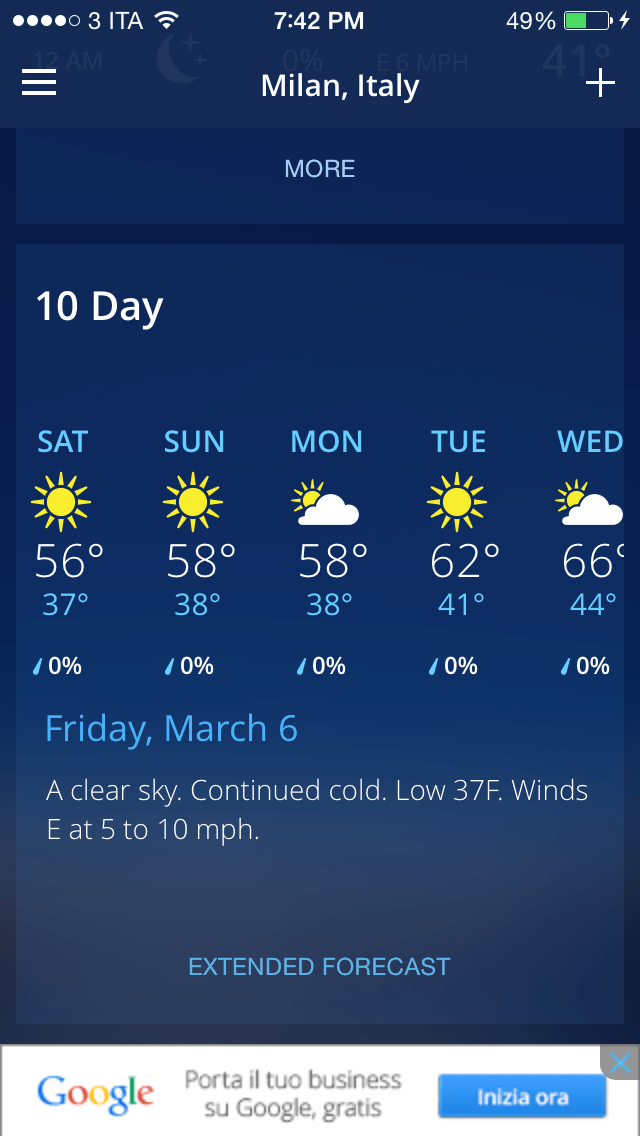
Task: Dismiss the Google ad banner
Action: point(620,1062)
